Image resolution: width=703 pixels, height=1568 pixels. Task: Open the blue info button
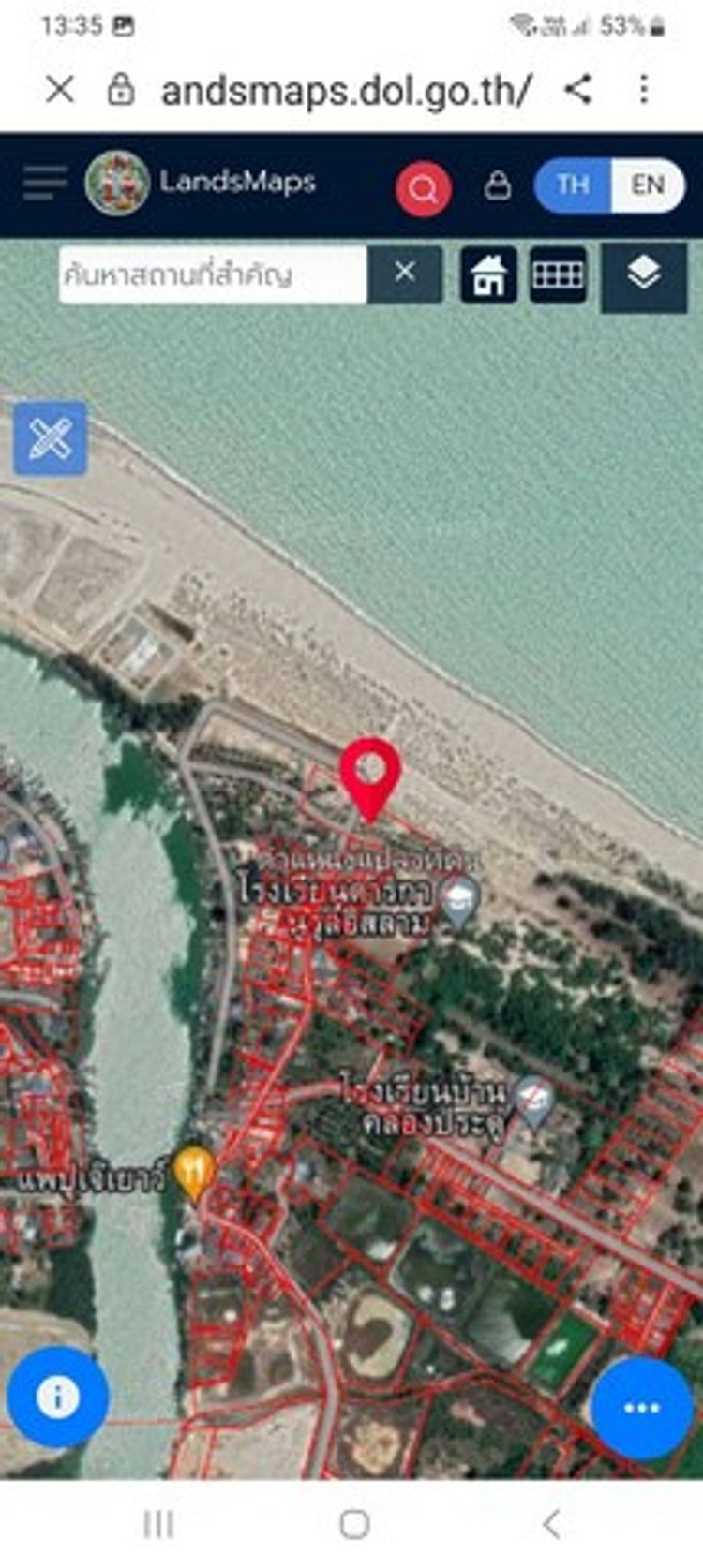click(58, 1397)
